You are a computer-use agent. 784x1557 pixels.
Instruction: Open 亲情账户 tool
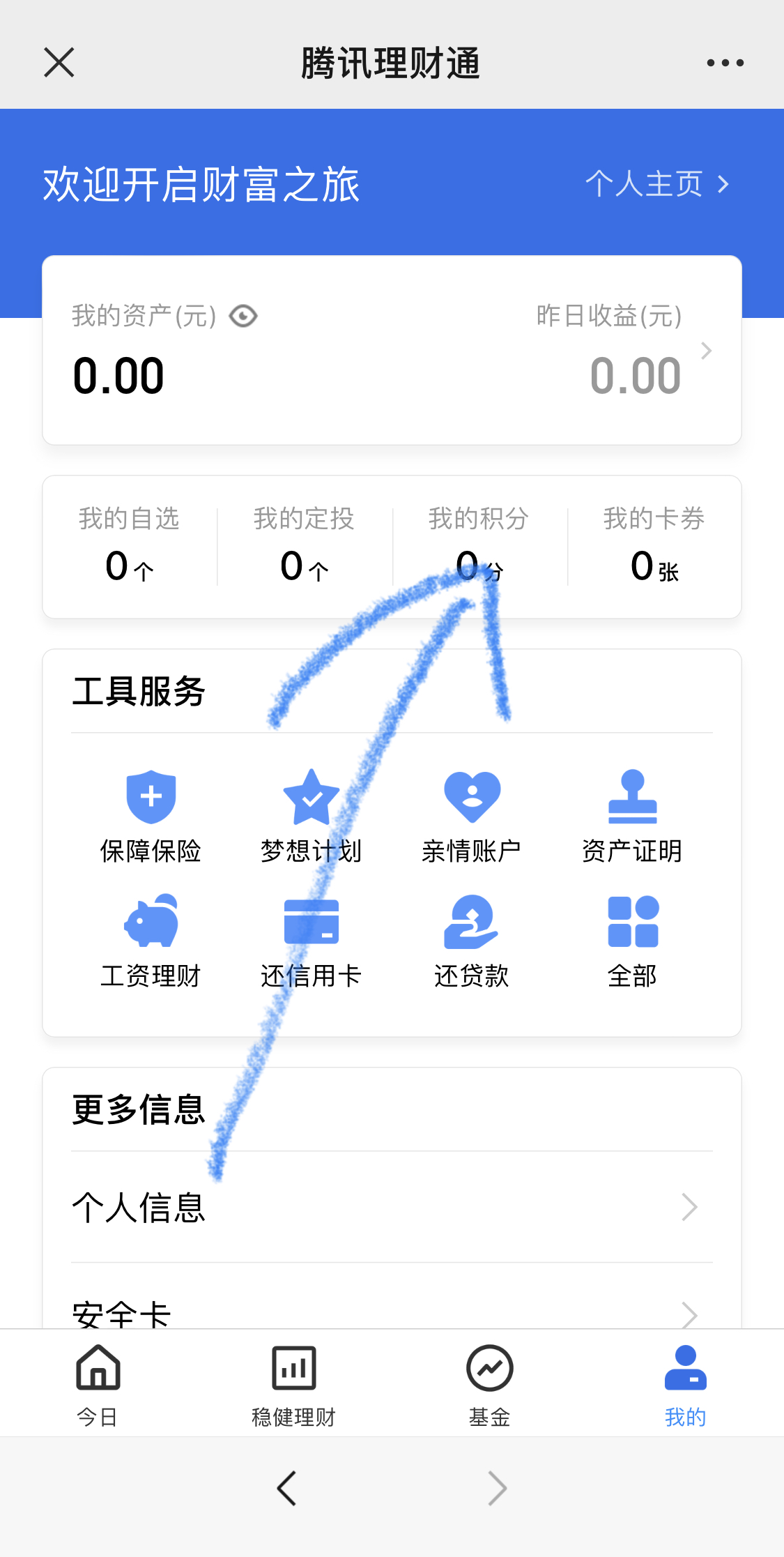click(x=472, y=817)
